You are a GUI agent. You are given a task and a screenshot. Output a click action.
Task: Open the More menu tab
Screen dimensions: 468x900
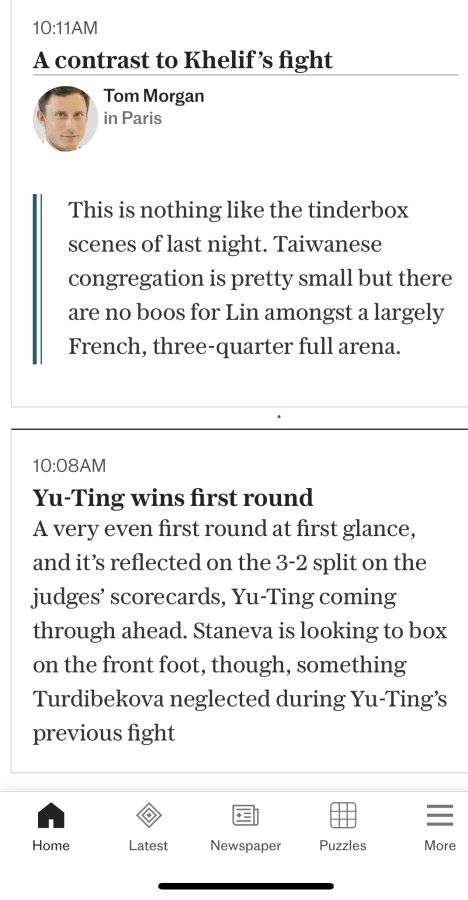tap(440, 827)
